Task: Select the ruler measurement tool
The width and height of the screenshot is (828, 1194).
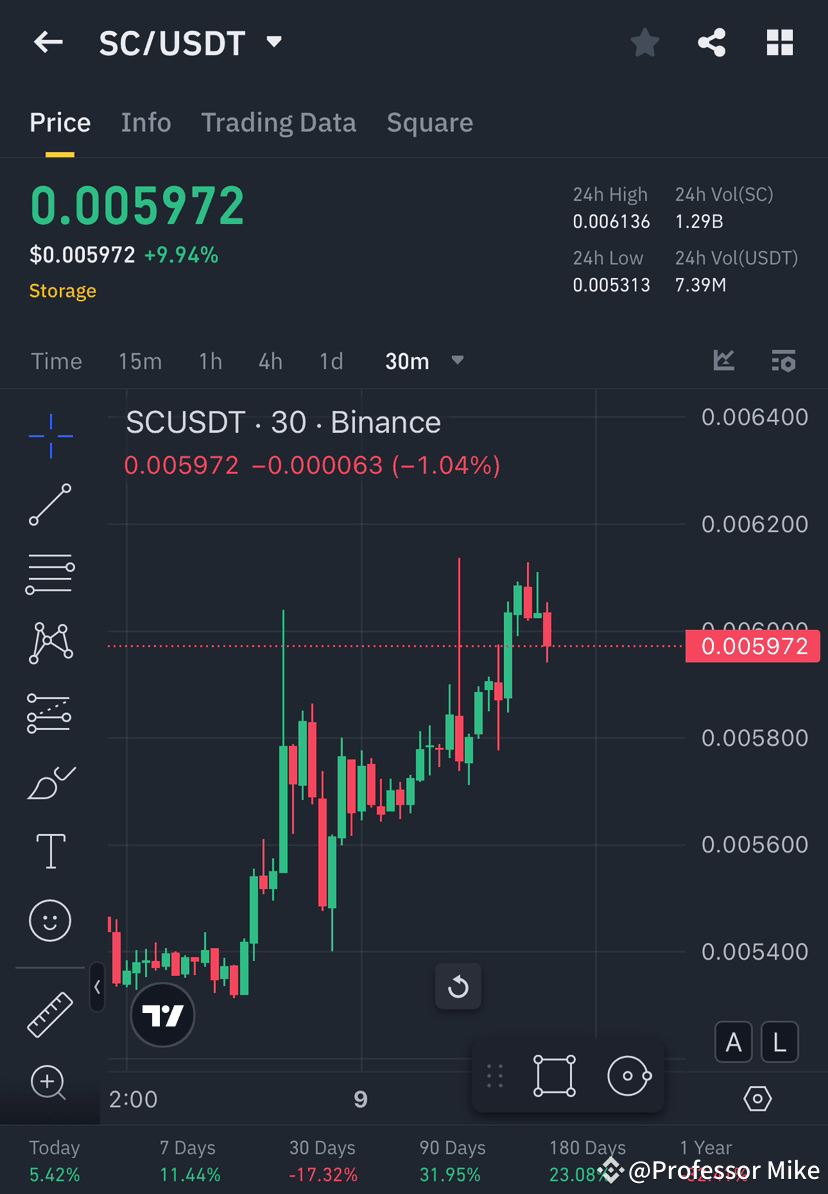Action: point(50,1013)
